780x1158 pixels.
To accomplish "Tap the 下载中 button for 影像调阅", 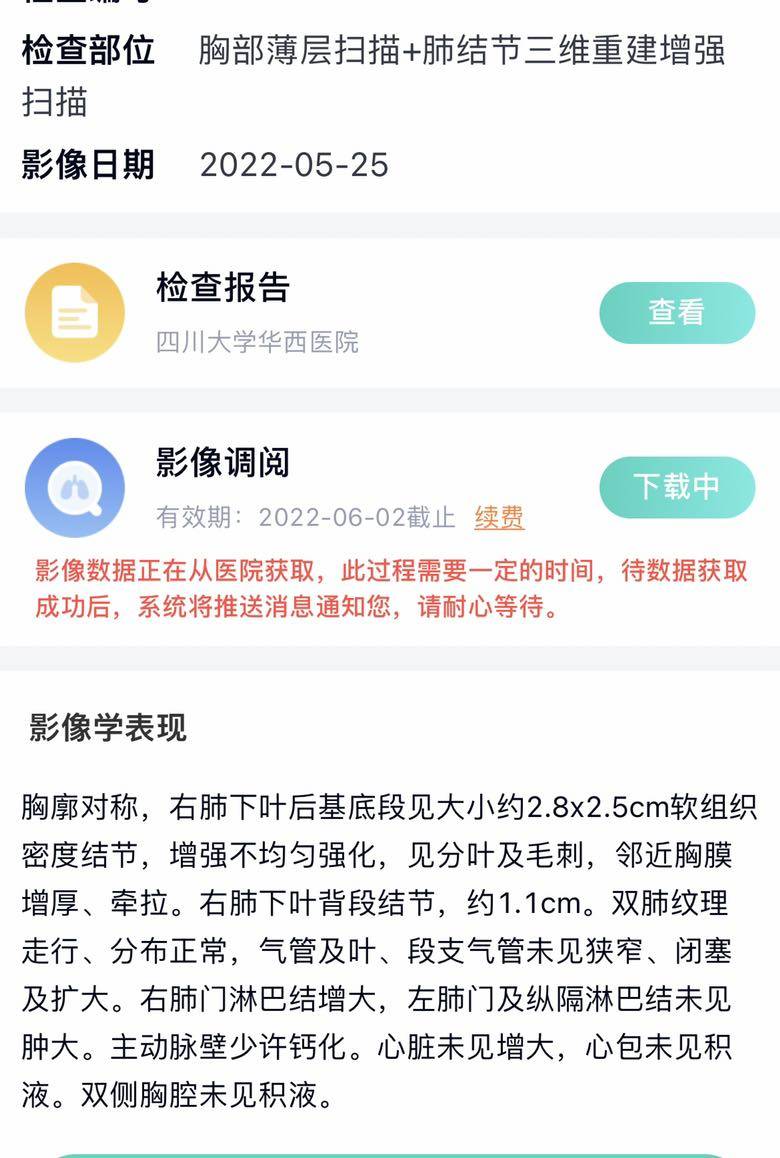I will coord(677,487).
